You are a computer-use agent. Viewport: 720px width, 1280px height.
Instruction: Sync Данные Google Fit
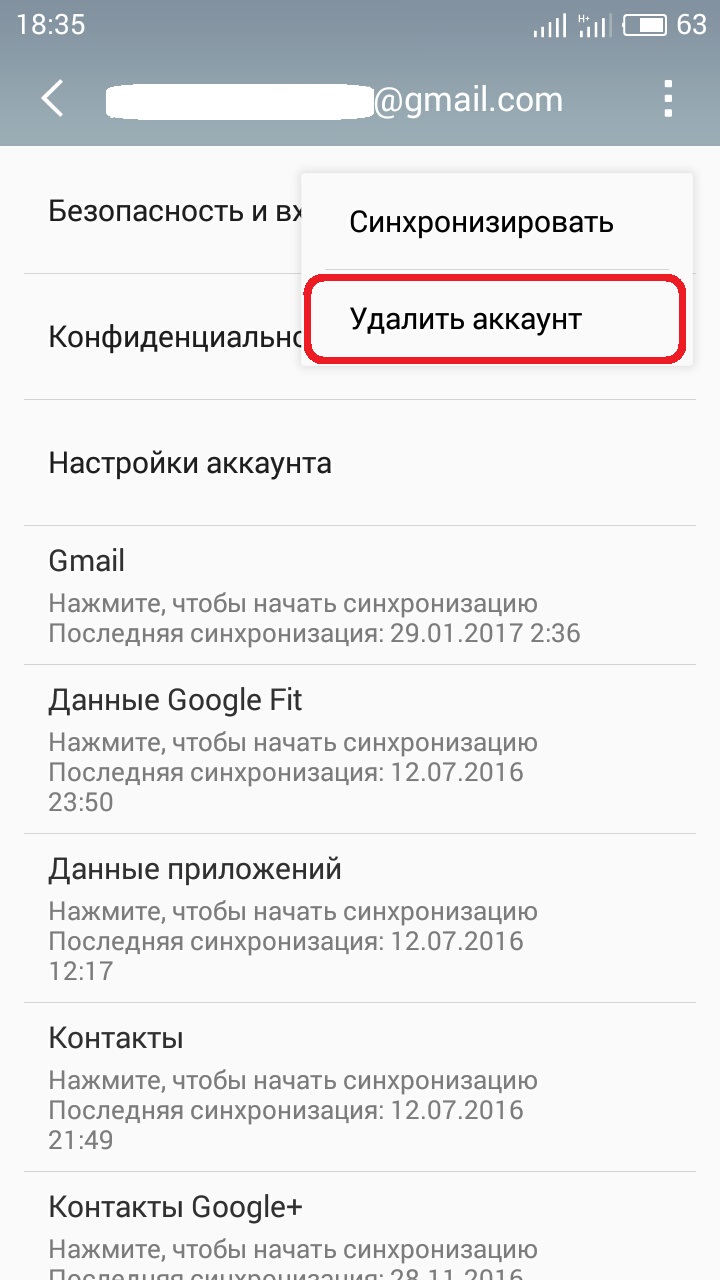tap(360, 749)
